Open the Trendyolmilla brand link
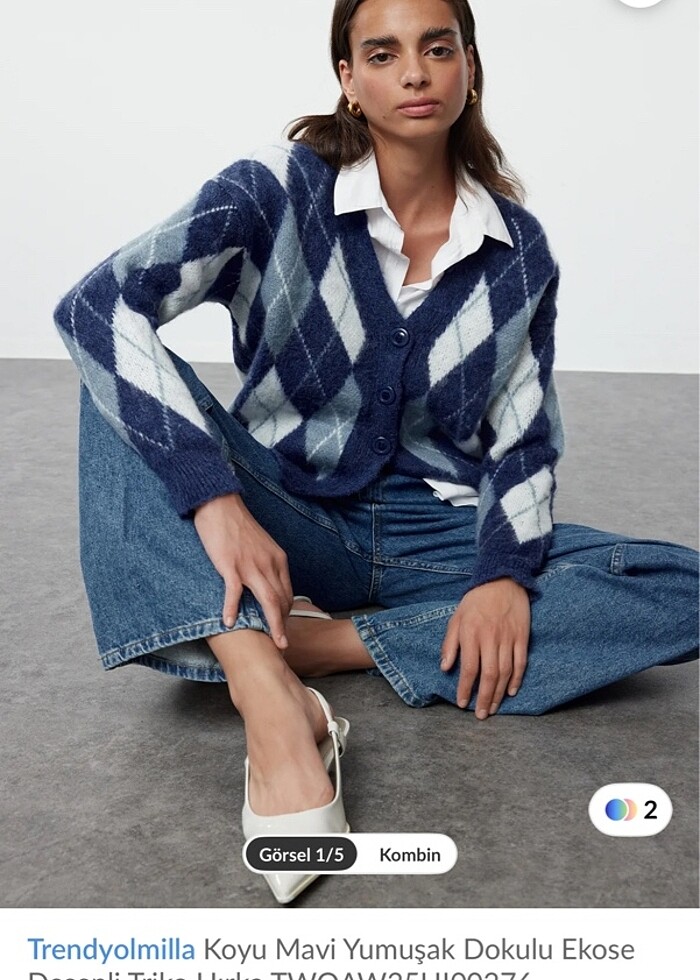 [x=113, y=949]
